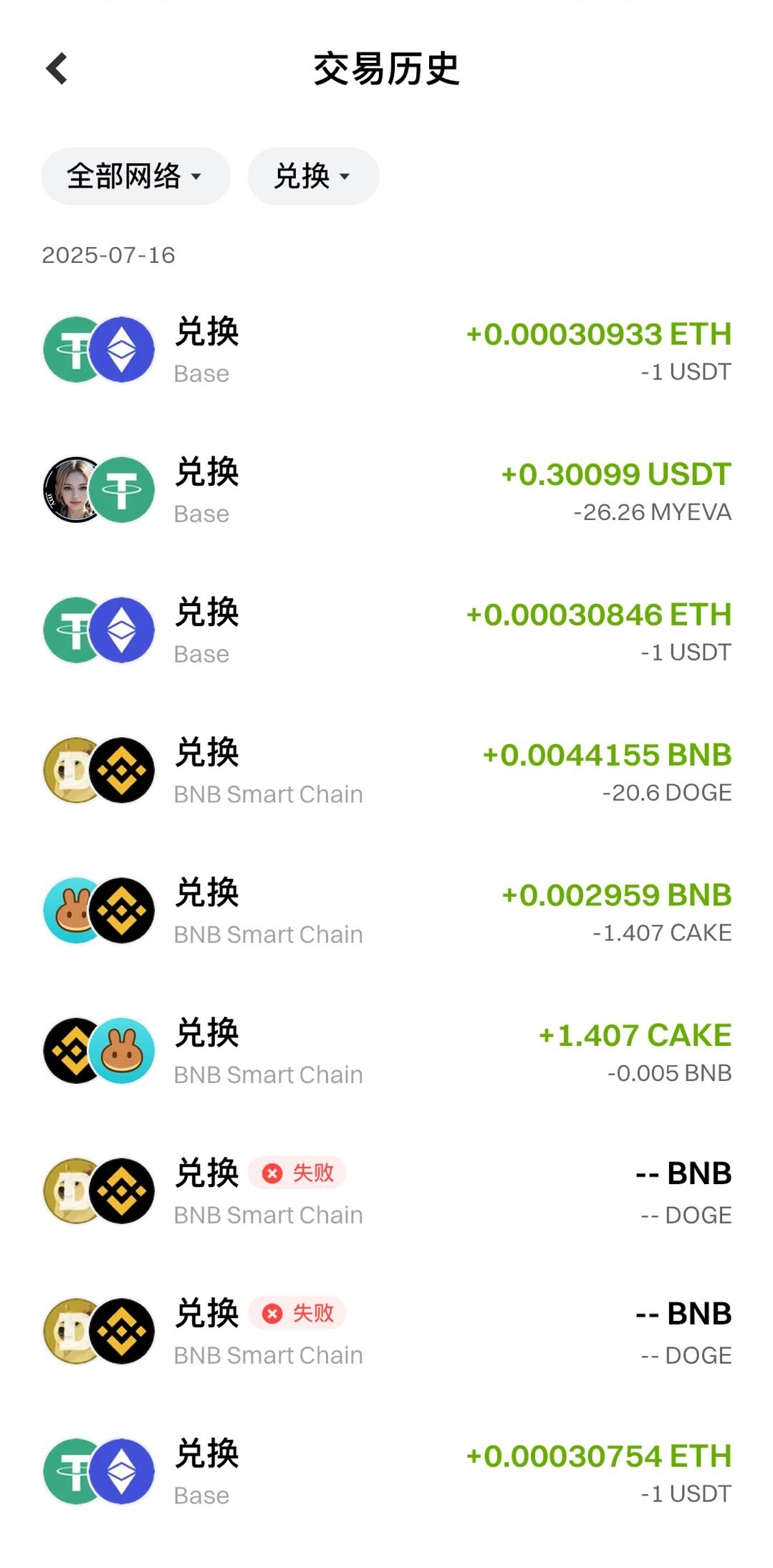773x1568 pixels.
Task: Open the 全部网络 network filter
Action: [x=135, y=176]
